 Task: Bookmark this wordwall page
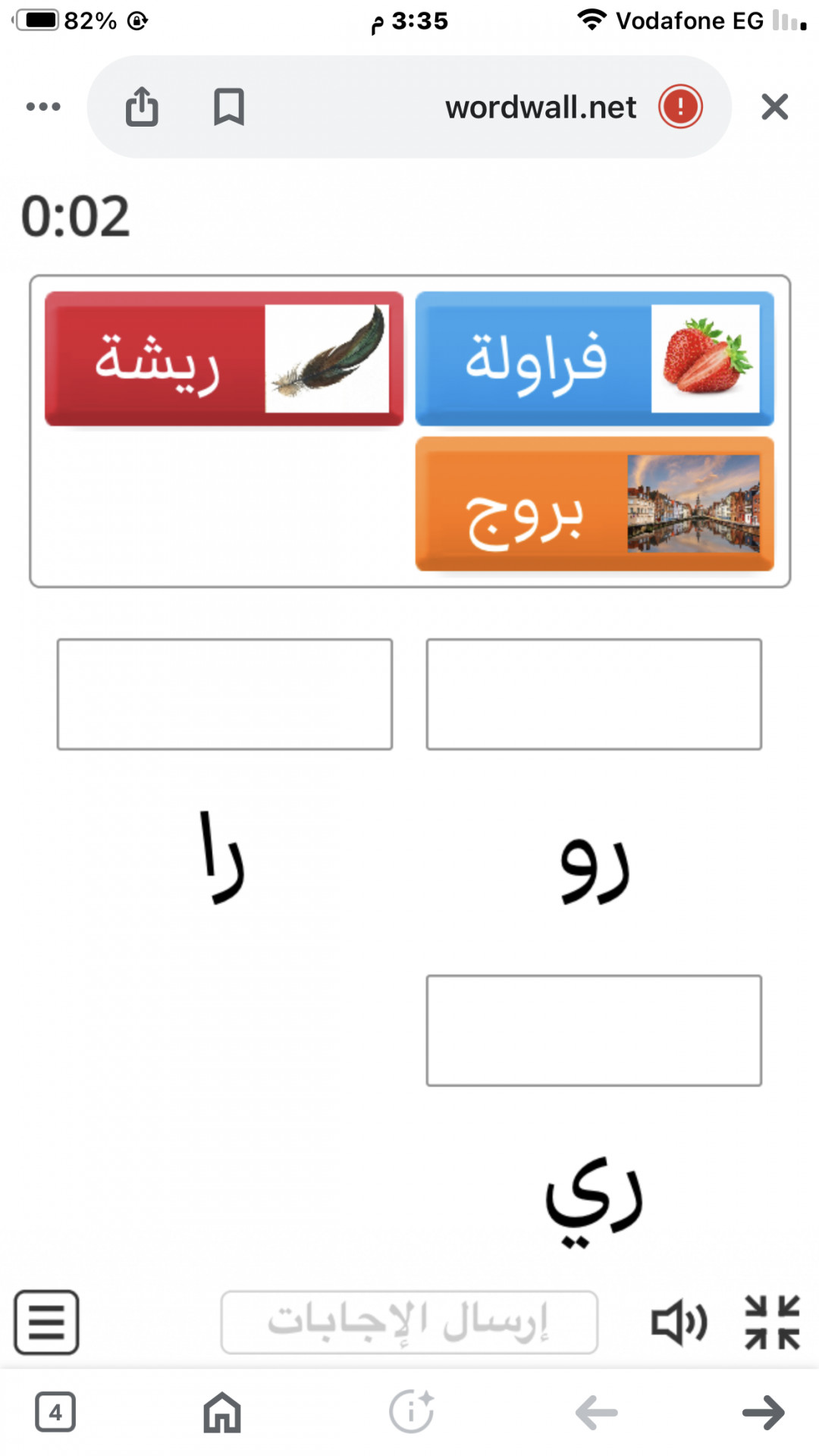tap(228, 107)
